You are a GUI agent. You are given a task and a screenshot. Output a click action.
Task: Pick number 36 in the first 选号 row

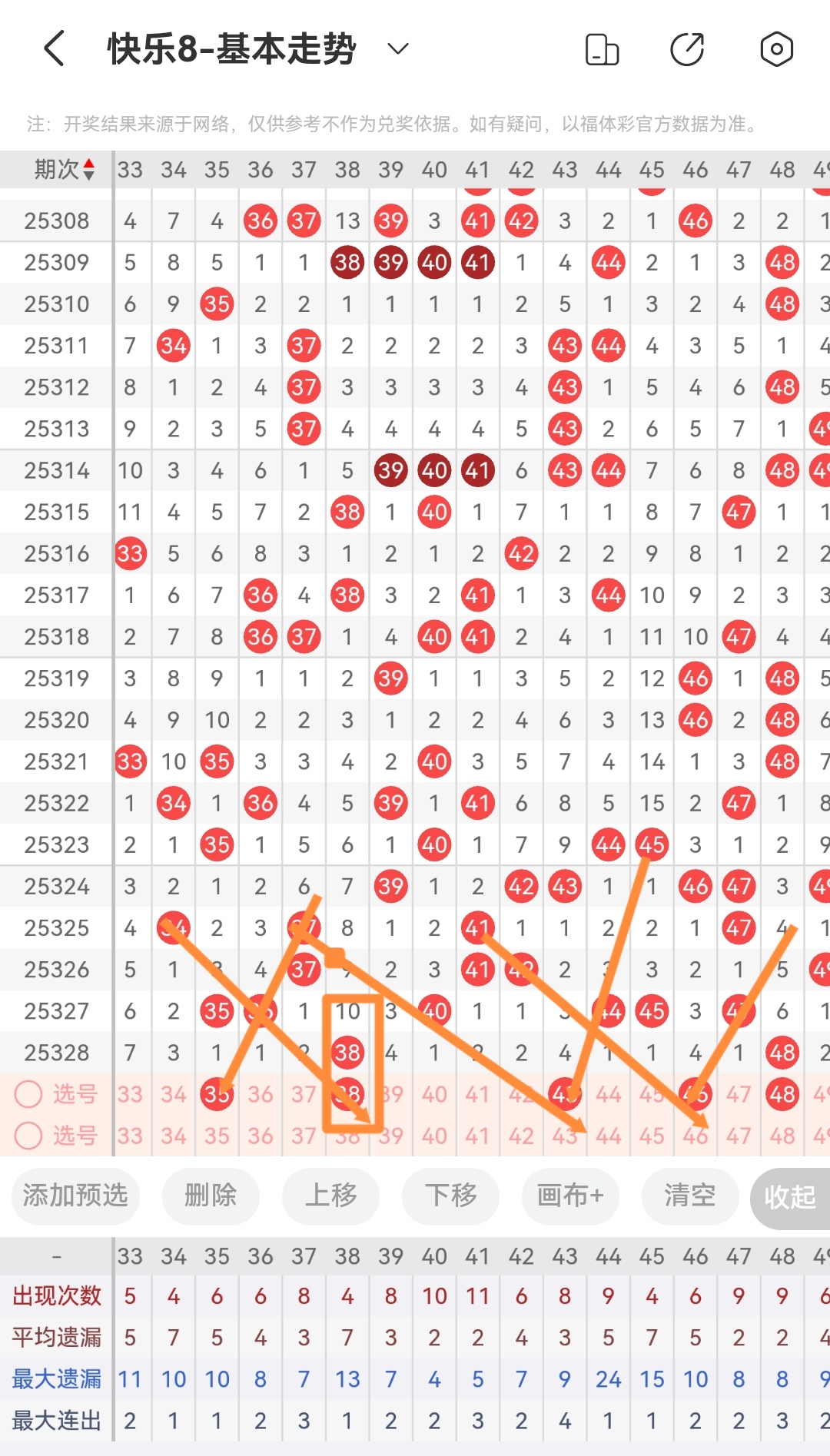click(x=261, y=1094)
